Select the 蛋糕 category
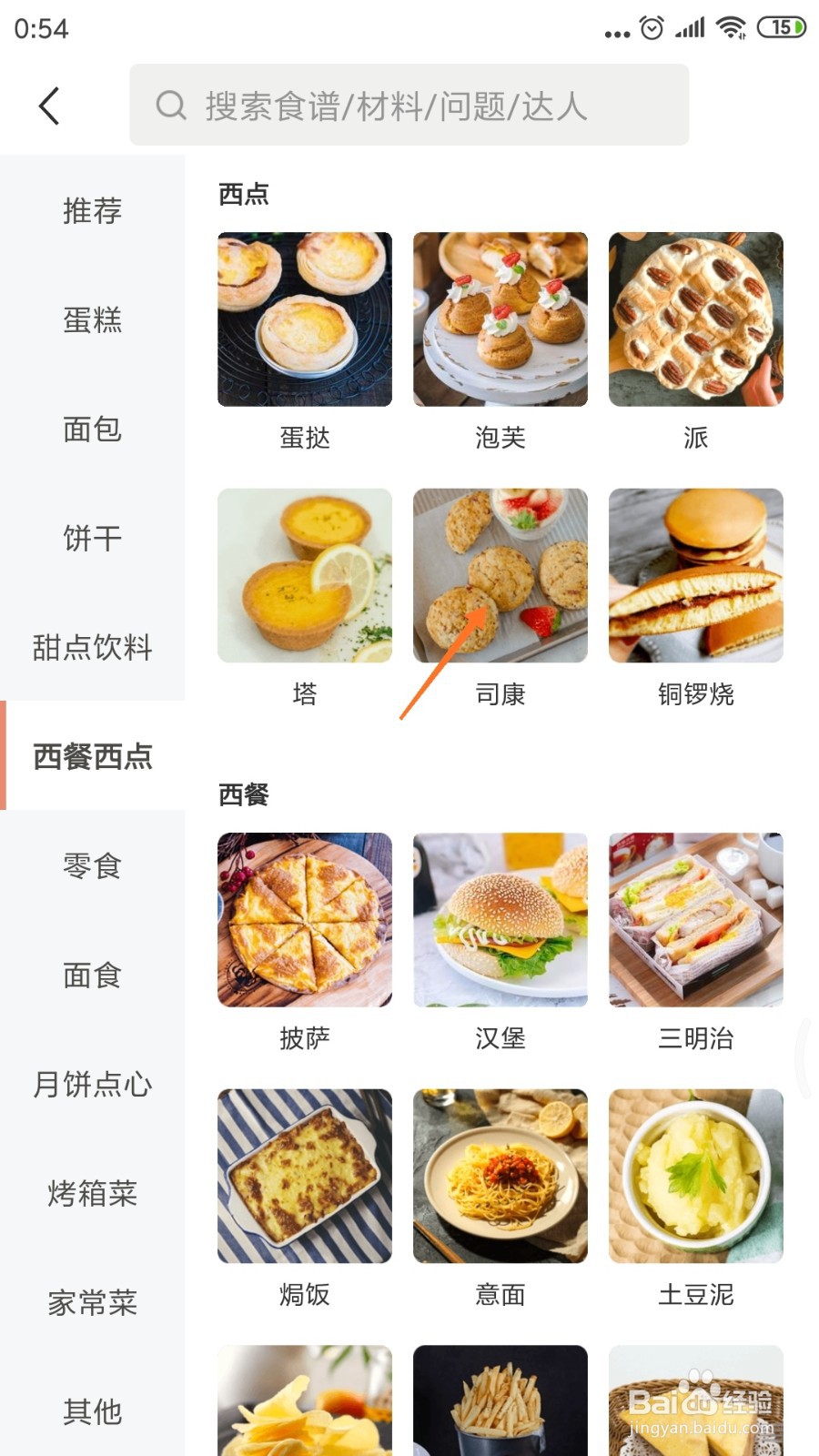Image resolution: width=819 pixels, height=1456 pixels. click(x=92, y=319)
